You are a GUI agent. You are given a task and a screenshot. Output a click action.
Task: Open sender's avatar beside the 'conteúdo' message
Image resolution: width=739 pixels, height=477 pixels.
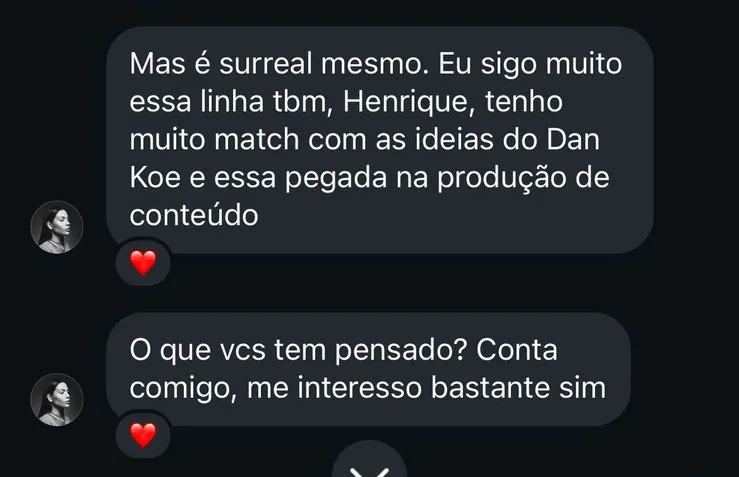[57, 228]
